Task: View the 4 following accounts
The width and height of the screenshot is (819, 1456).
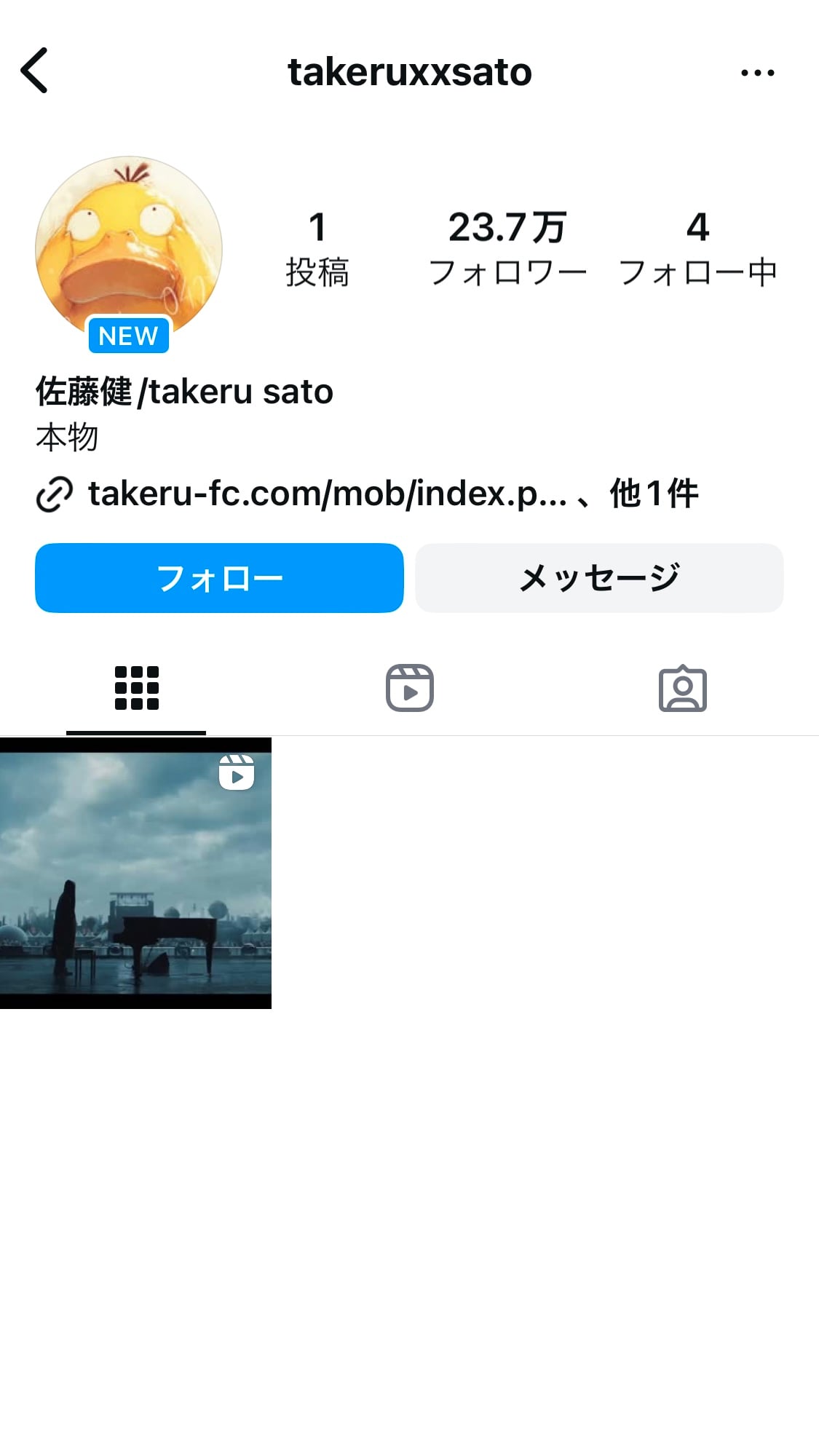Action: click(697, 248)
